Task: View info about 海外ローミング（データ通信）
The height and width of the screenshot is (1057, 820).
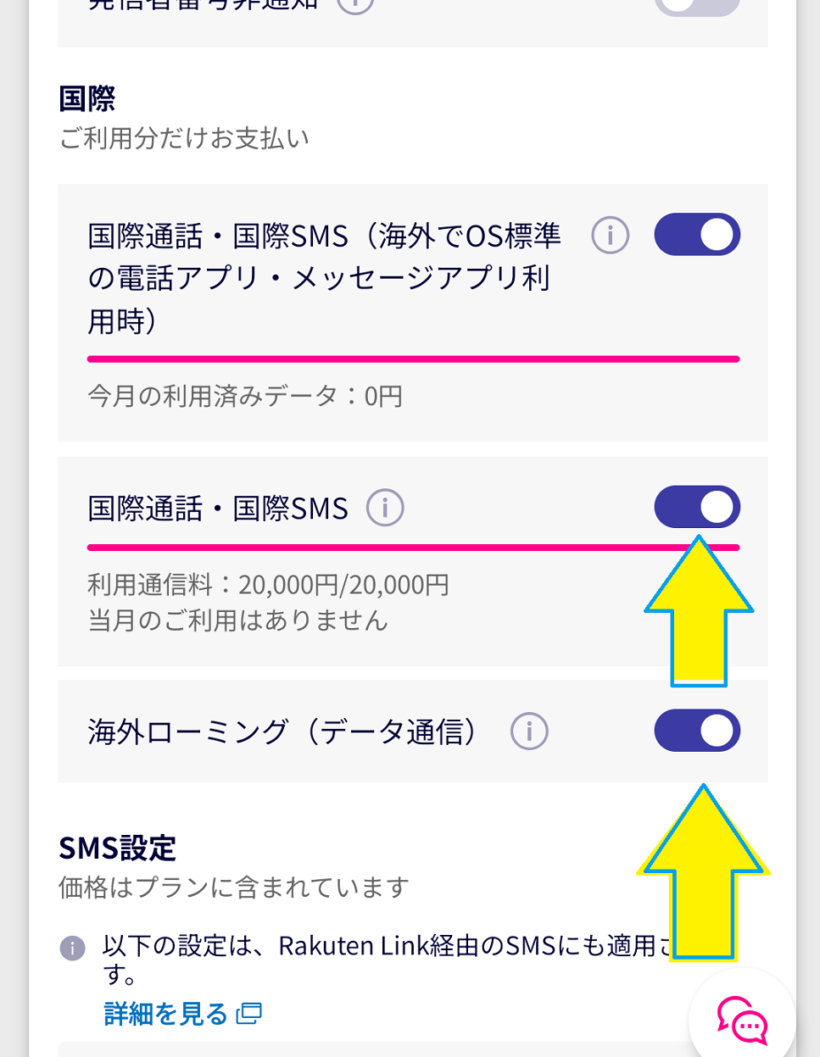Action: pyautogui.click(x=529, y=731)
